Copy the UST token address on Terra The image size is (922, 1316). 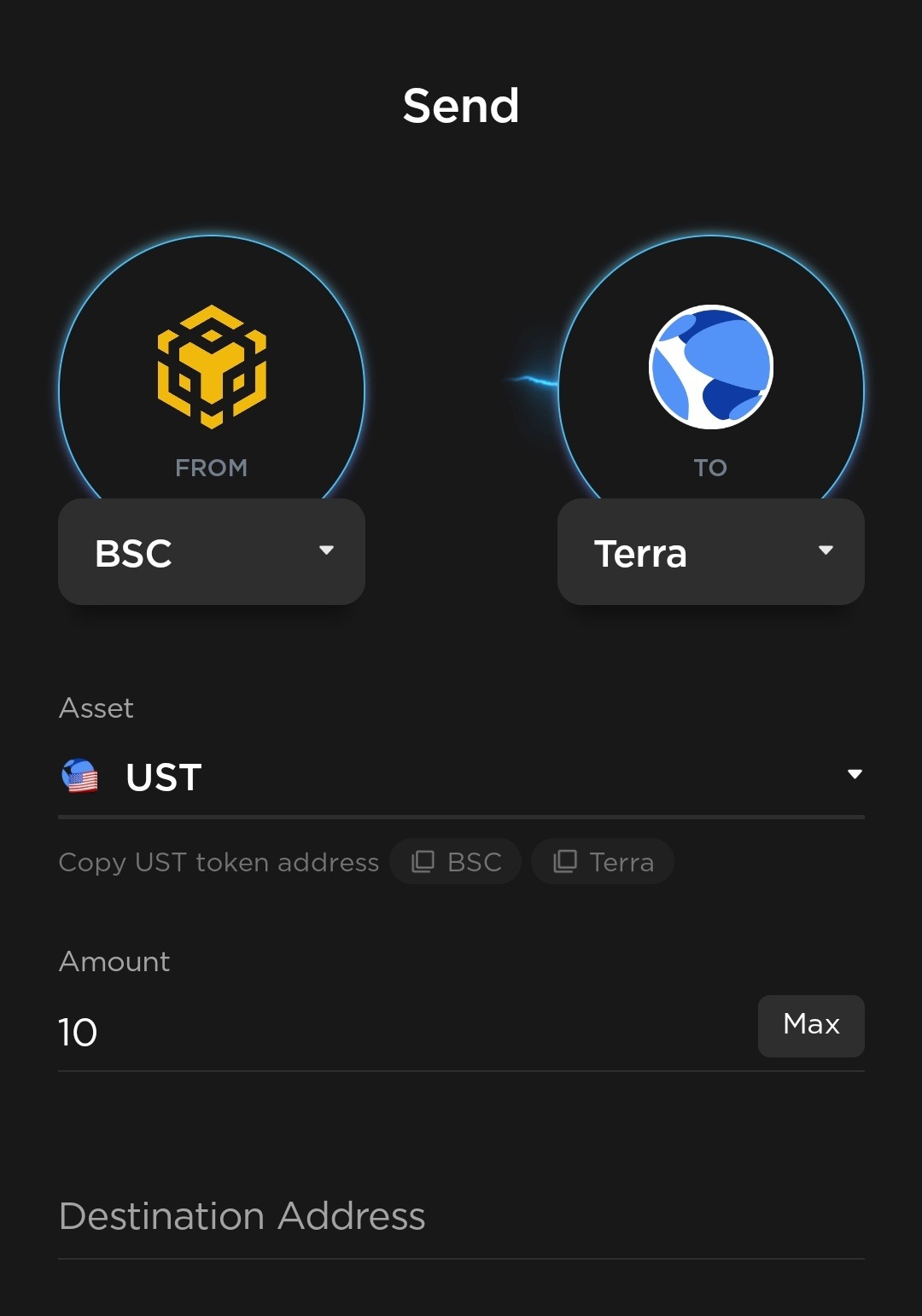pyautogui.click(x=603, y=862)
